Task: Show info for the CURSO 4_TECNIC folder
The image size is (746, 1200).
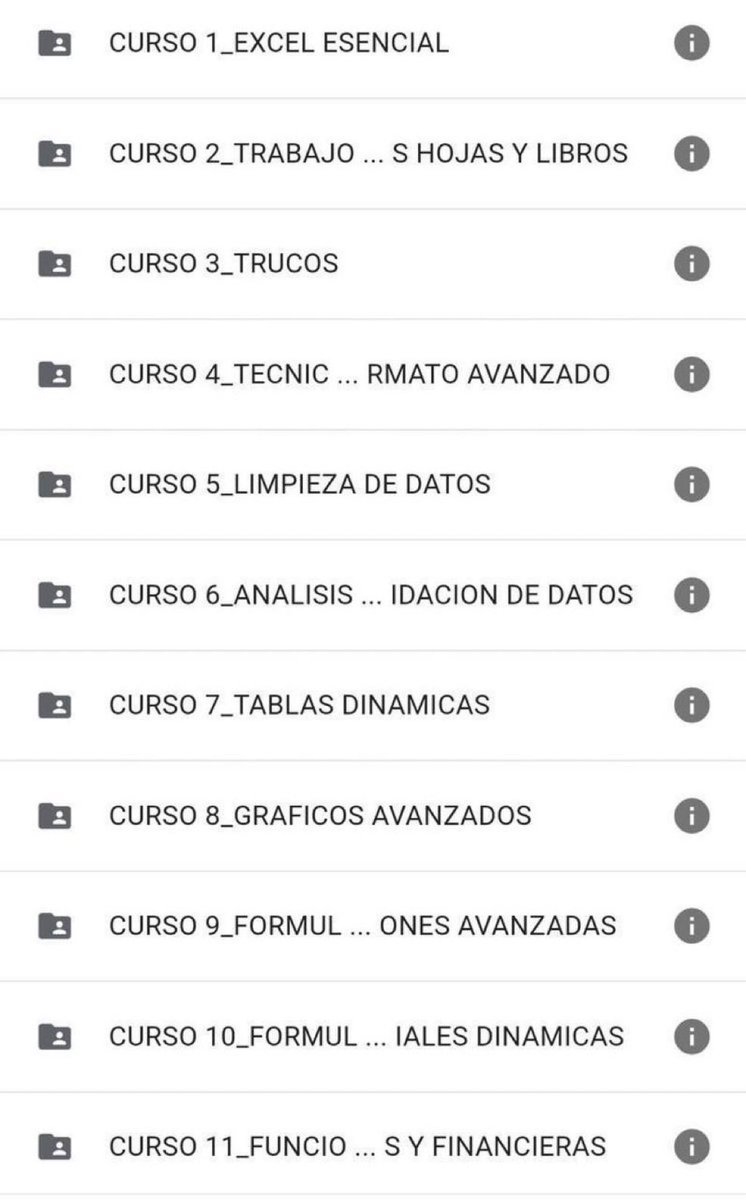Action: click(x=691, y=375)
